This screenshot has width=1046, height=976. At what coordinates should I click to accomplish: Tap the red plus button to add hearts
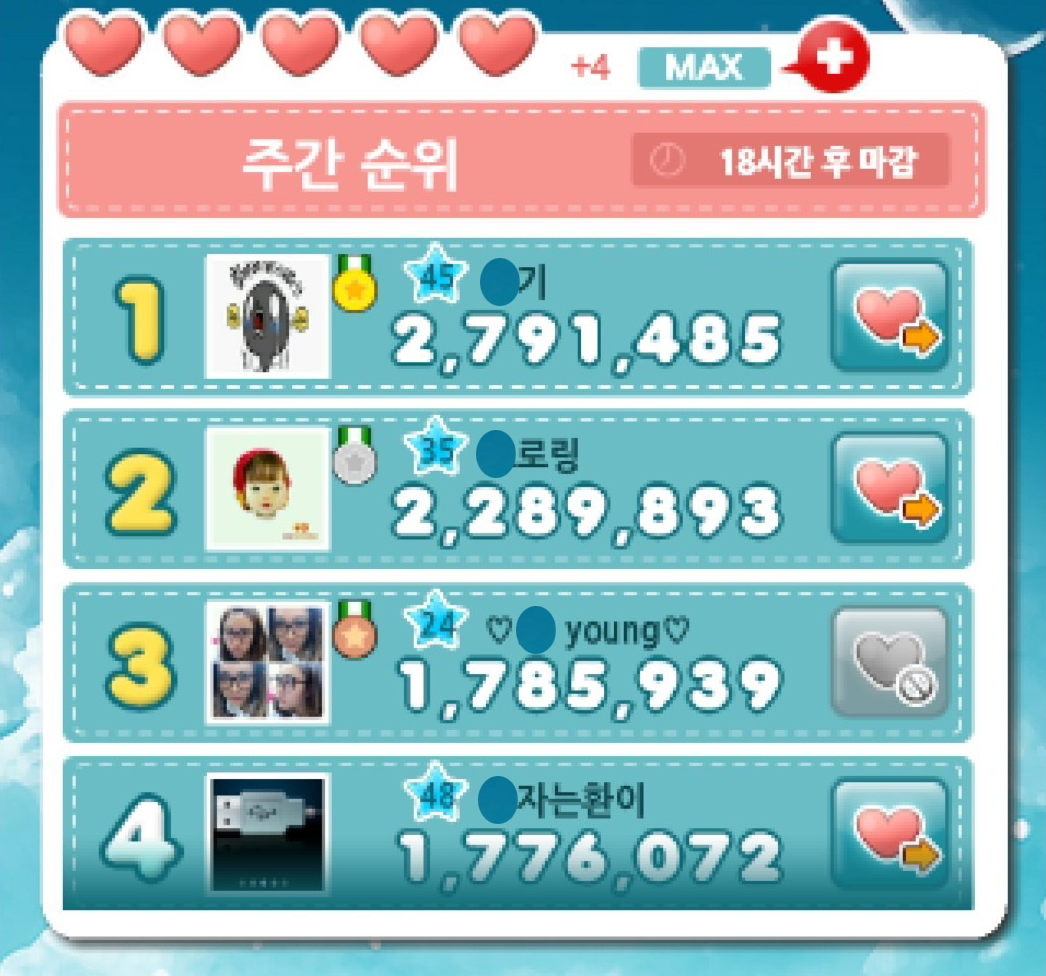click(x=835, y=60)
